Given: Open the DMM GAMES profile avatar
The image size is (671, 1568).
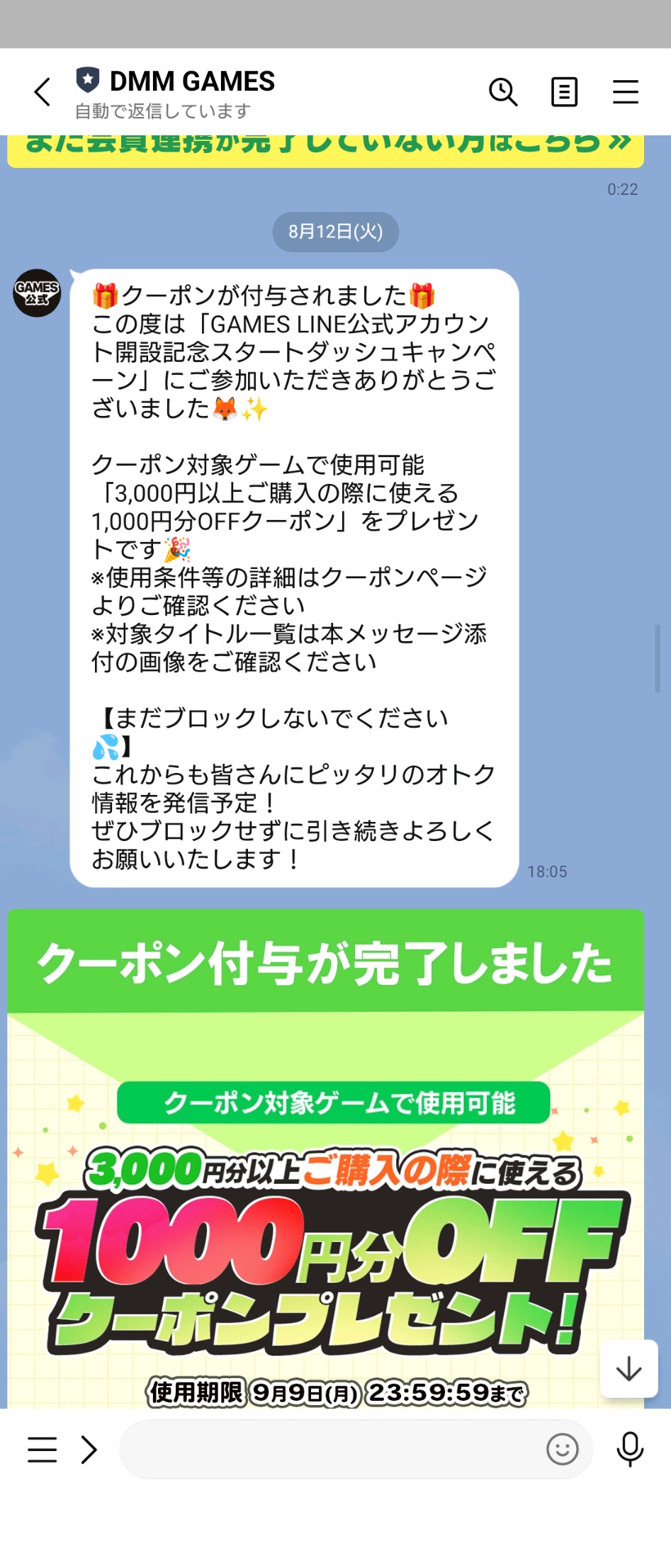Looking at the screenshot, I should [x=37, y=293].
